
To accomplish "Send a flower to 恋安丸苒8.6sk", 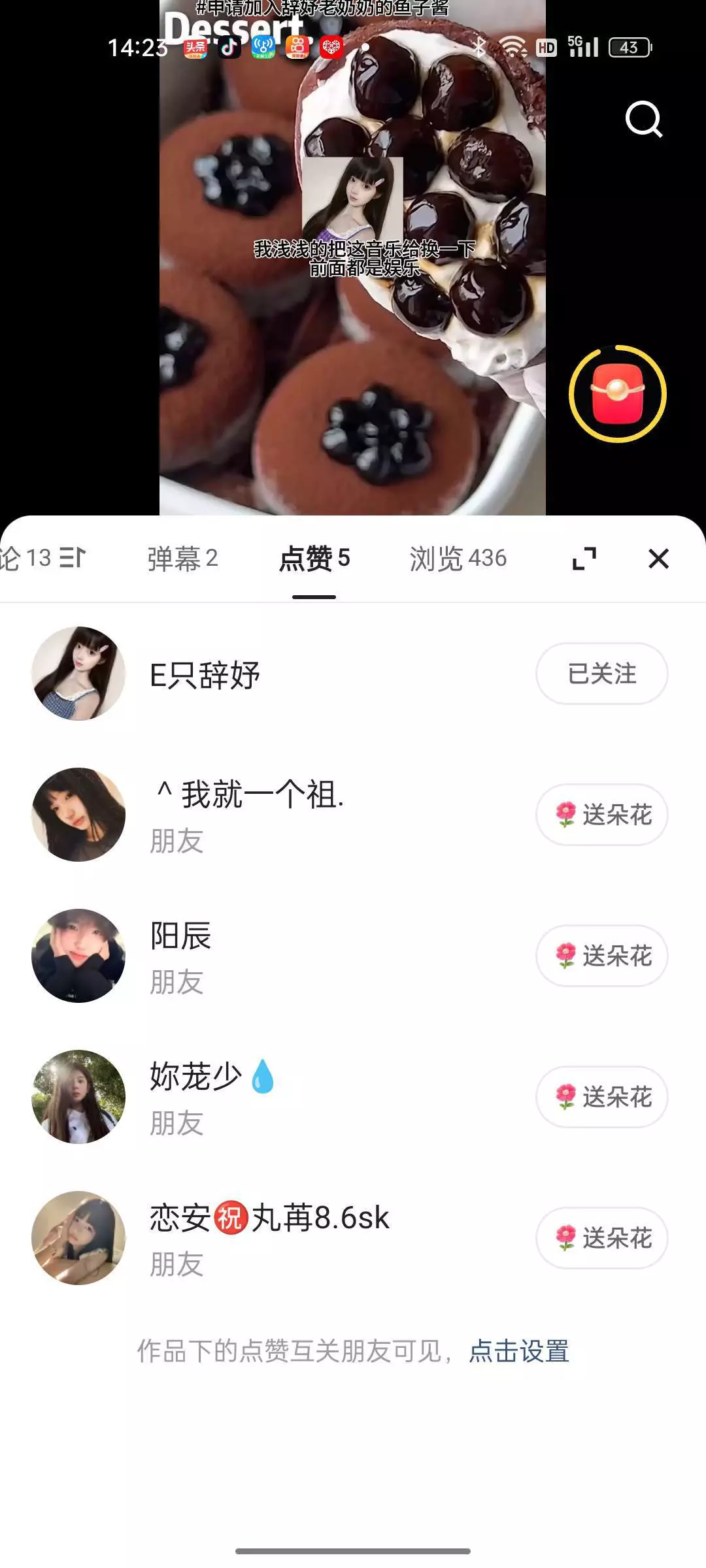I will 601,1238.
